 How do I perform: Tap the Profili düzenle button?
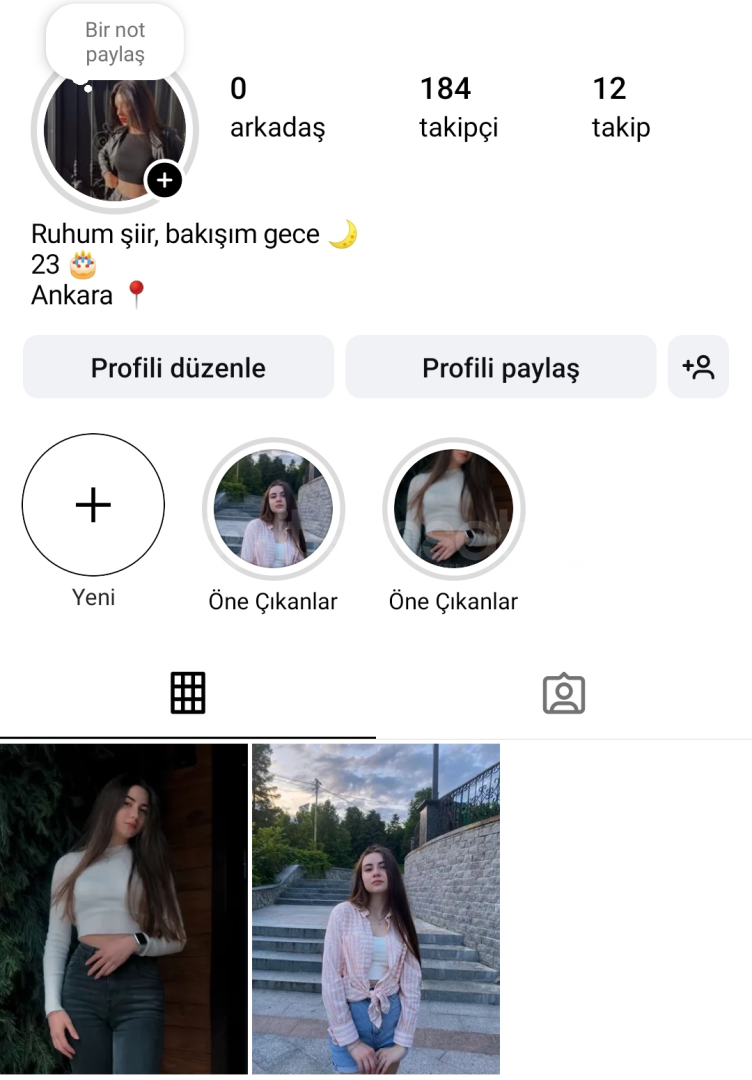pos(178,367)
